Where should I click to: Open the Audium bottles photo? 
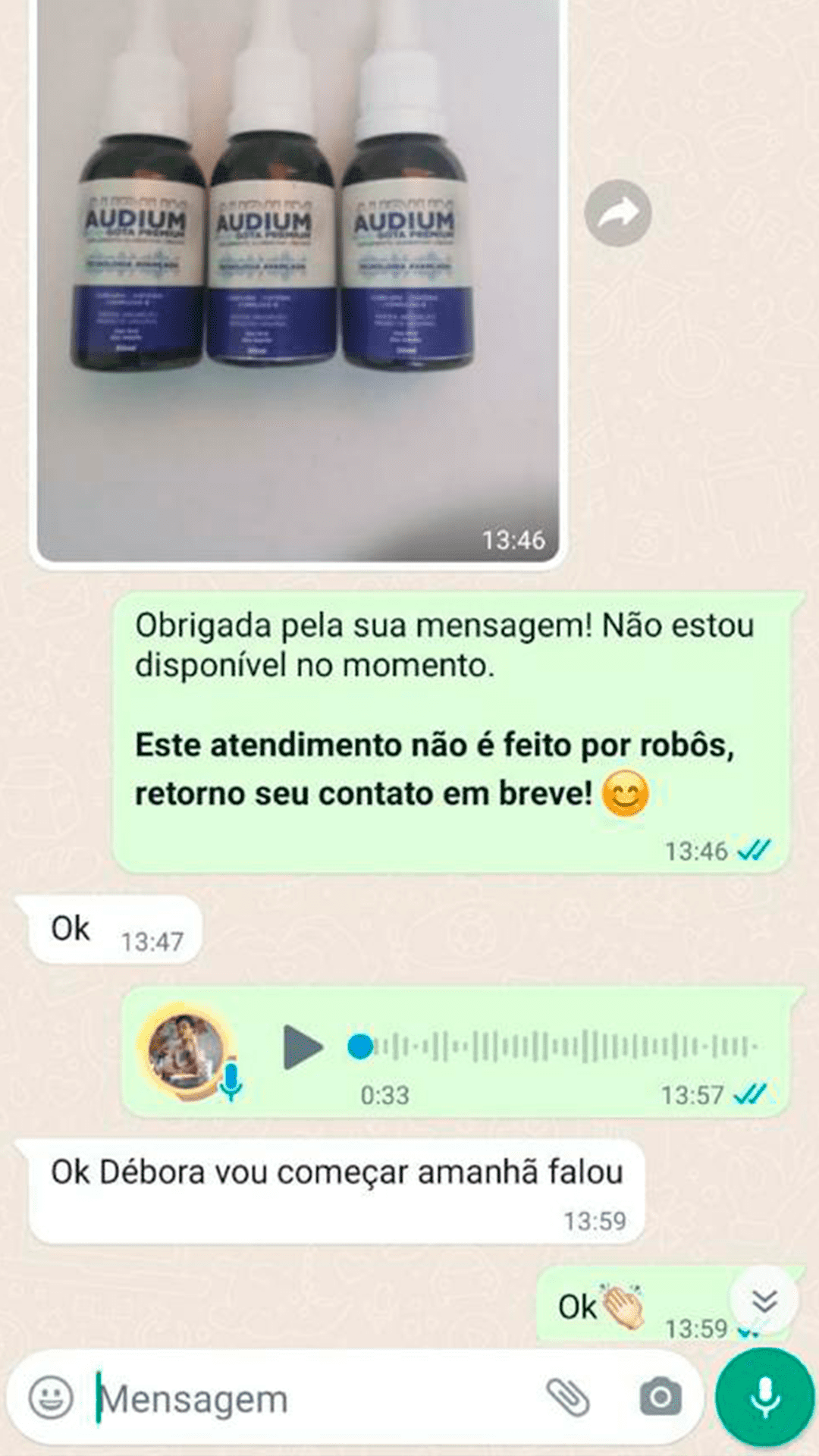coord(297,281)
